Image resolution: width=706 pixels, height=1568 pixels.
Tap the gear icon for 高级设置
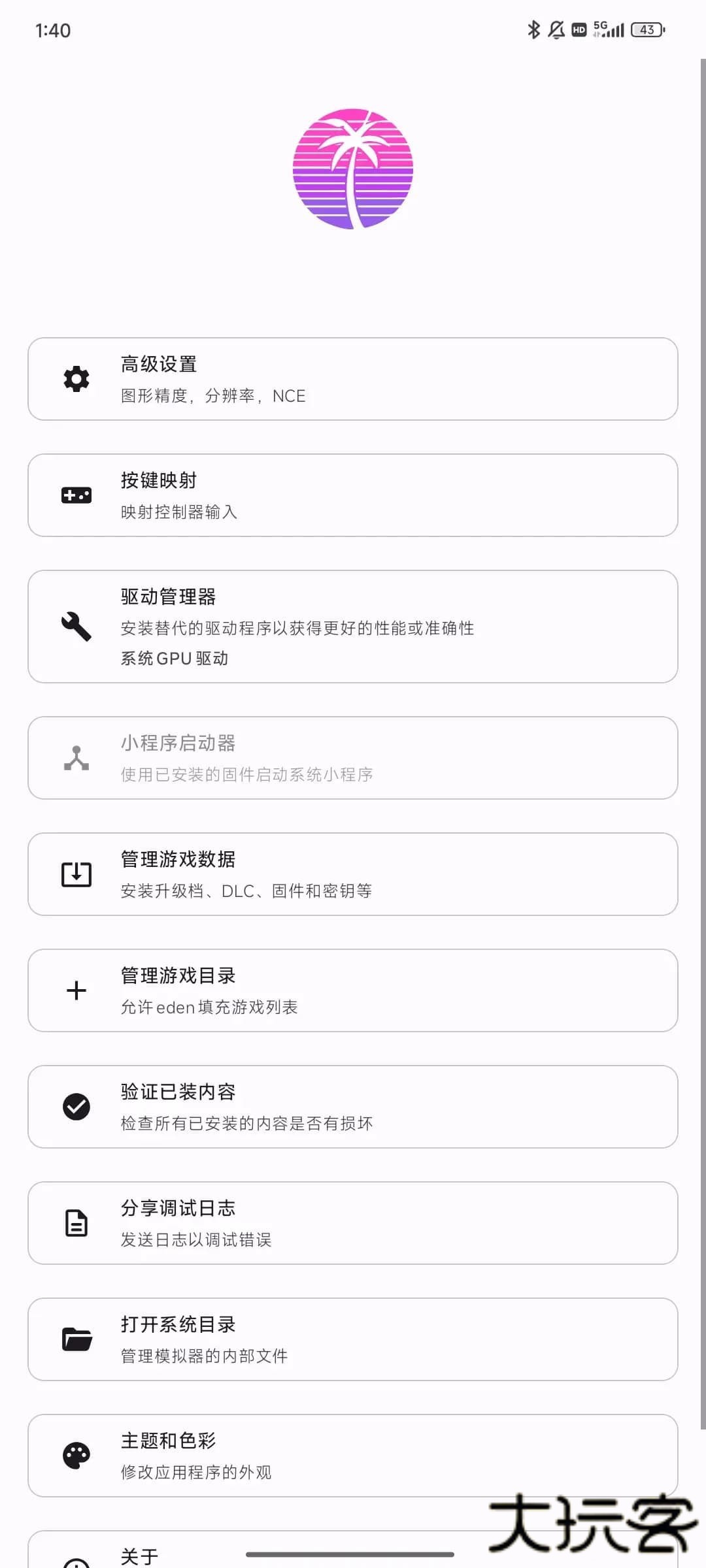76,379
